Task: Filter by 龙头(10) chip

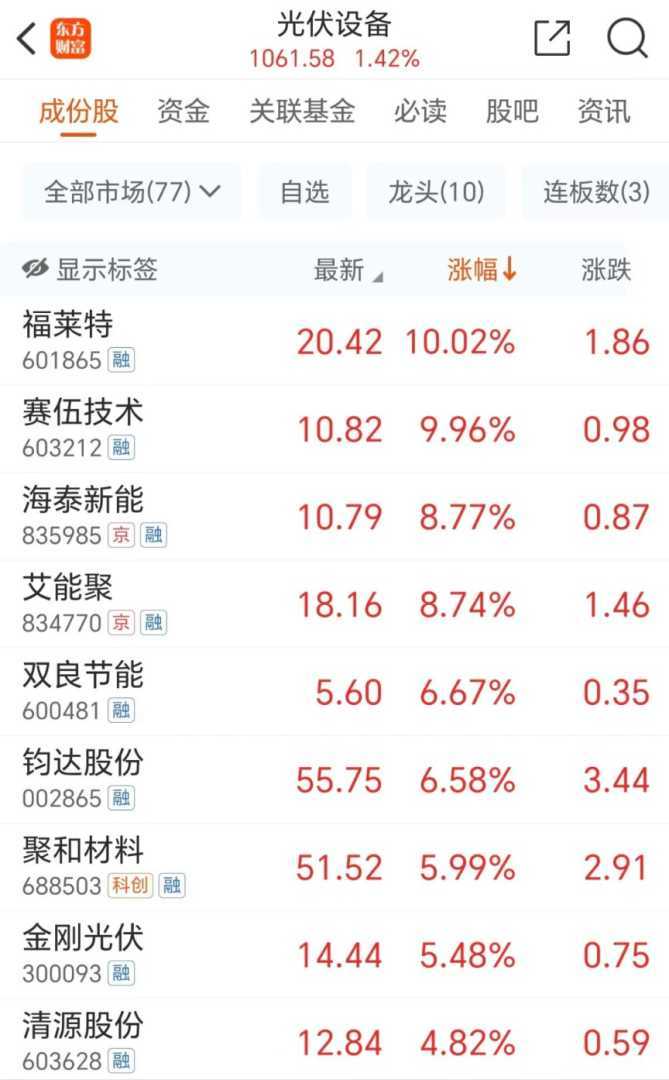Action: click(436, 192)
